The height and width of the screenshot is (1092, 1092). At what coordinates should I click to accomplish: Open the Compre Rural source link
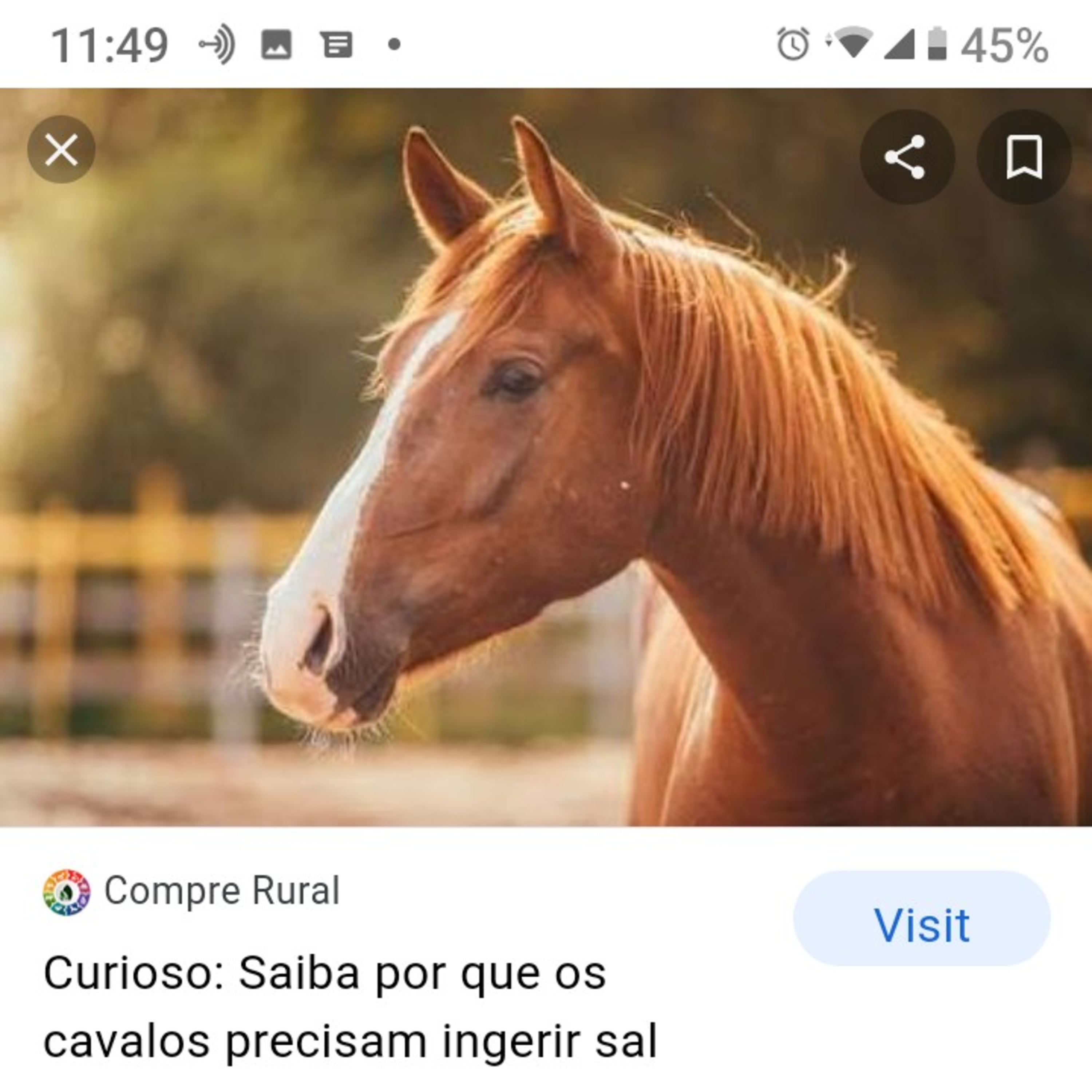pos(222,891)
